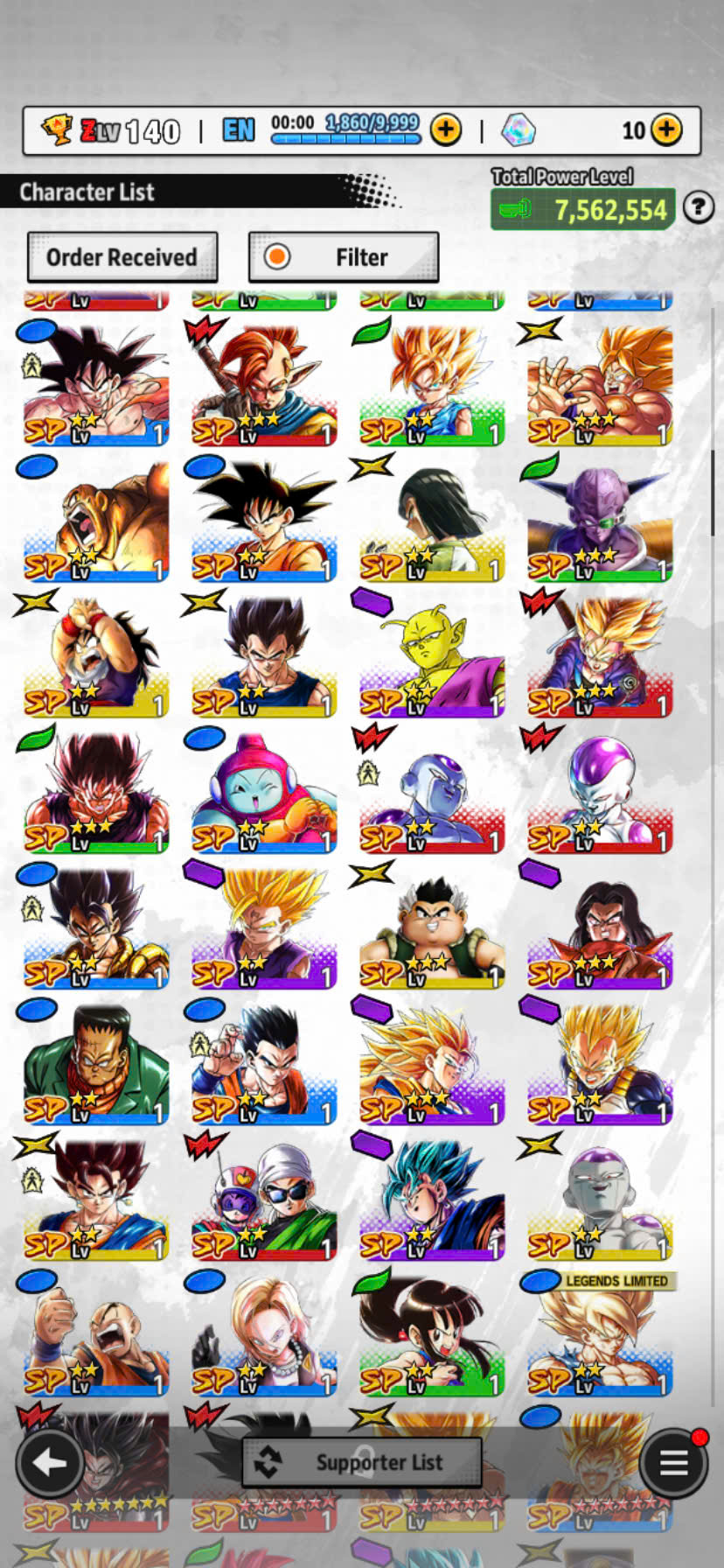Select the Android 18 character card
Viewport: 724px width, 1568px height.
coord(264,1333)
